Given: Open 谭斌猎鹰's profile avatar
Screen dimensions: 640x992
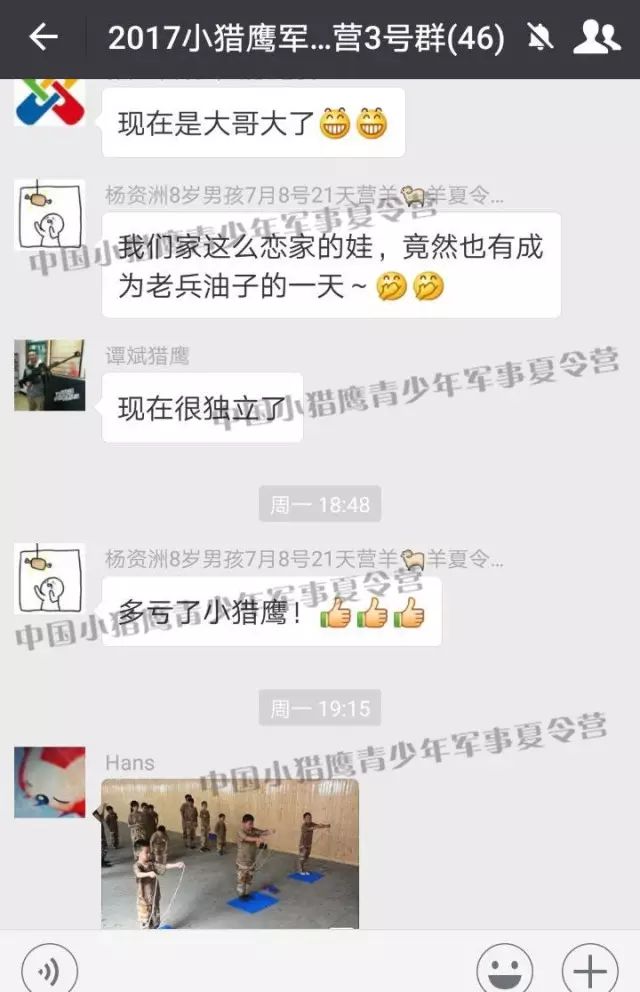Looking at the screenshot, I should pyautogui.click(x=49, y=375).
